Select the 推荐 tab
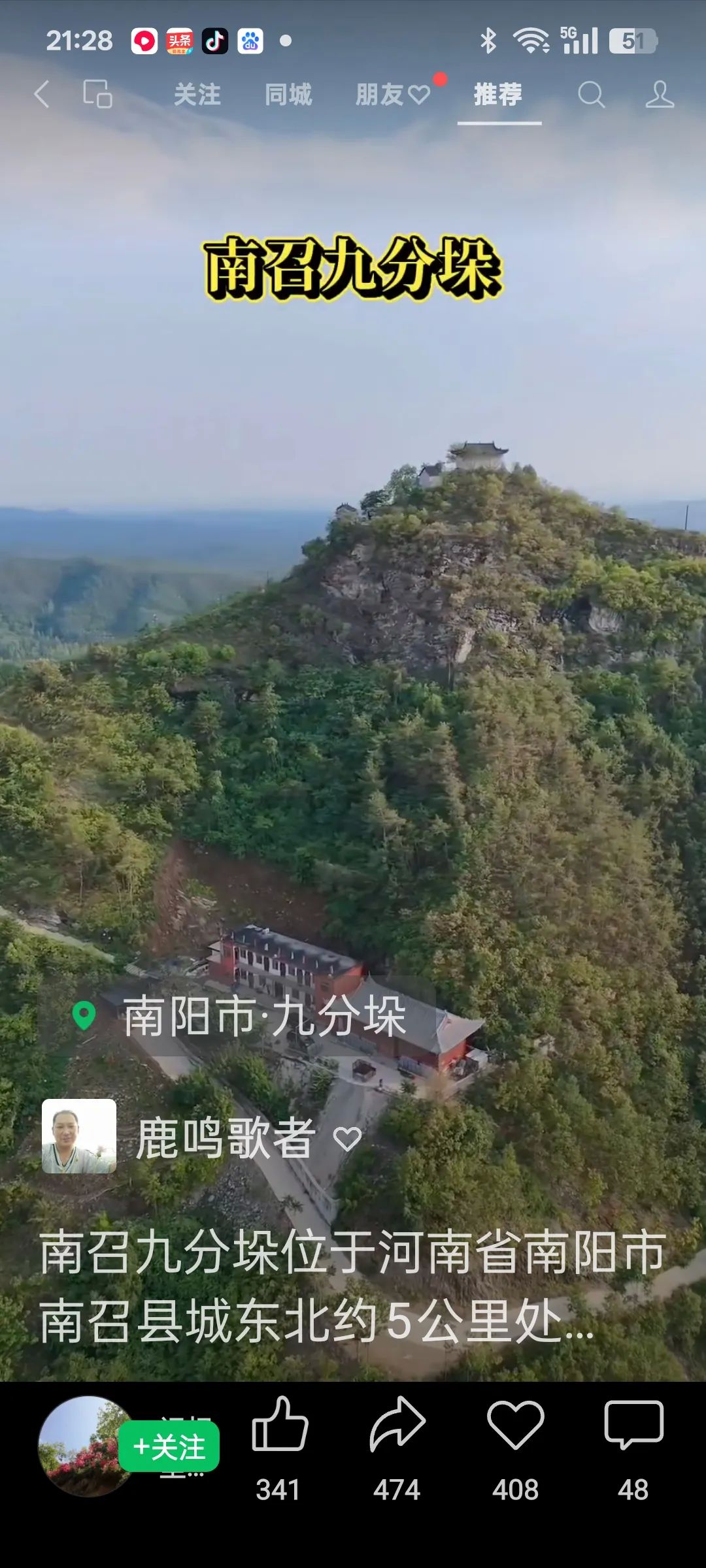 [498, 95]
